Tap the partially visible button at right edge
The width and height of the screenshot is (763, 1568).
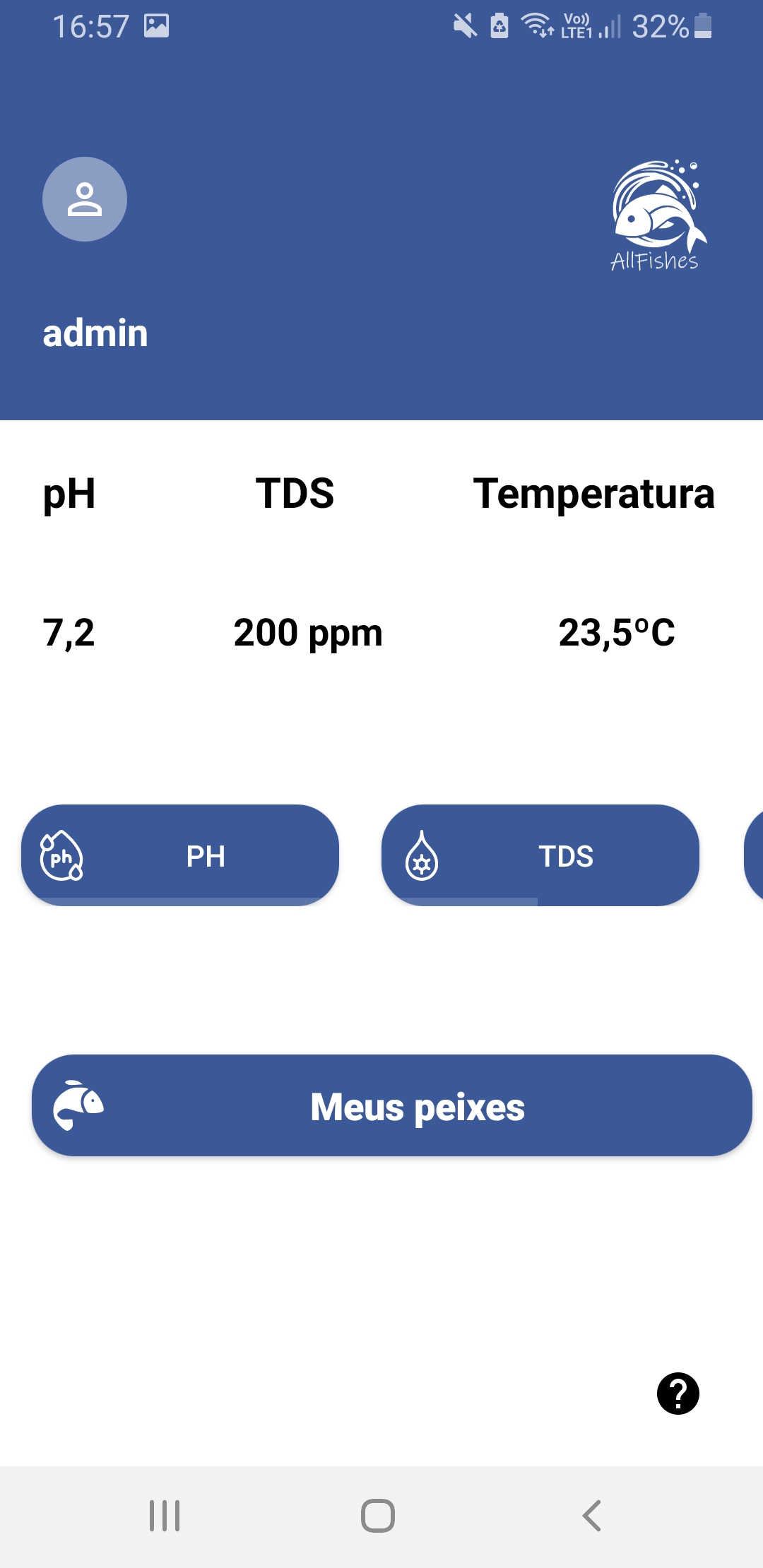pos(756,855)
